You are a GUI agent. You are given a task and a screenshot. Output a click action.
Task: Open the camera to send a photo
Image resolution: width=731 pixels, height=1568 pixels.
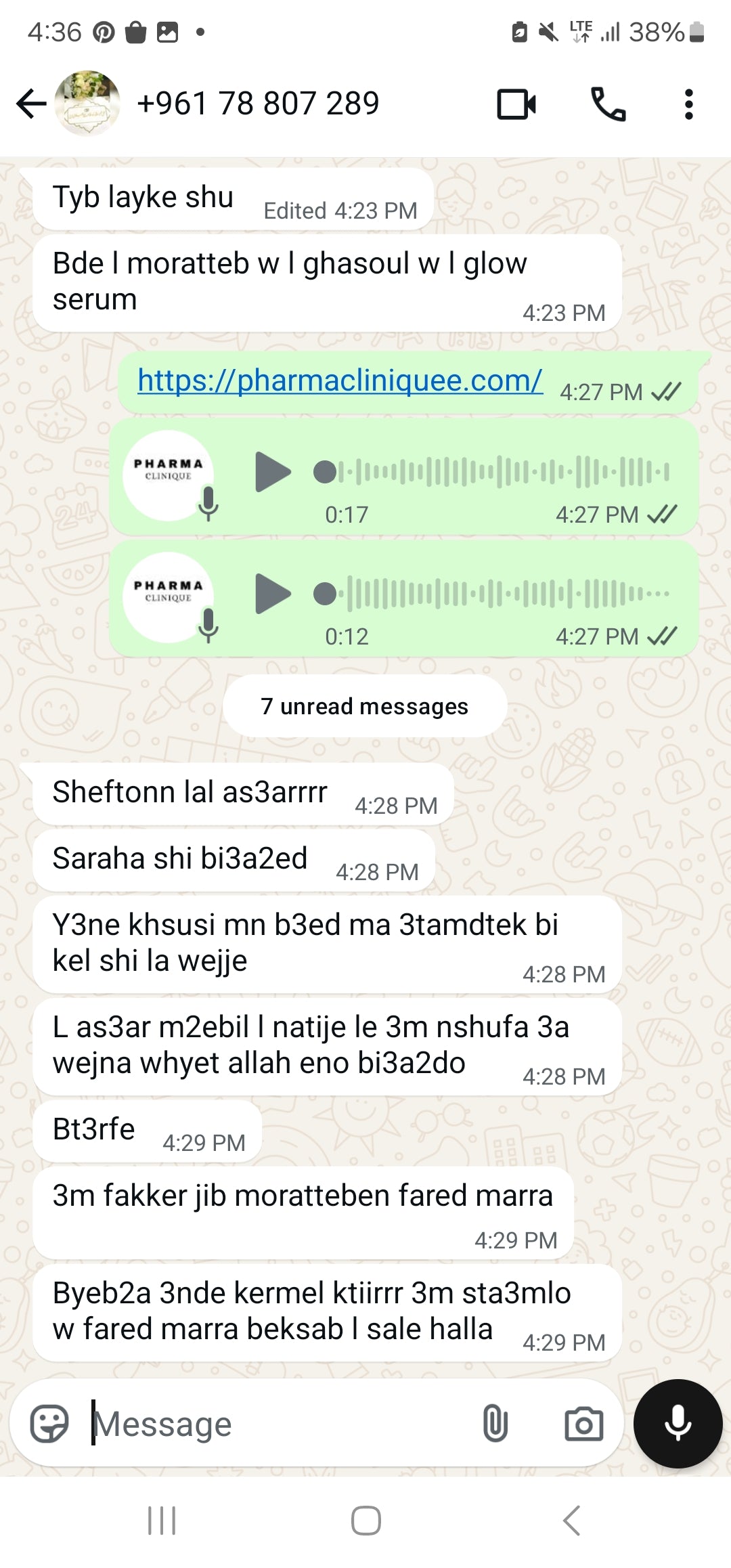pyautogui.click(x=583, y=1423)
